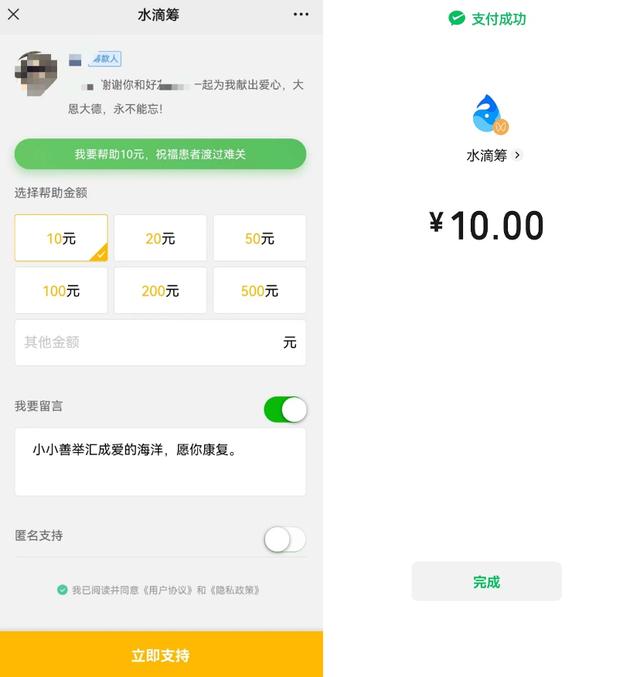Viewport: 640px width, 677px height.
Task: Close the 水滴筹 page with the X
Action: pyautogui.click(x=14, y=15)
